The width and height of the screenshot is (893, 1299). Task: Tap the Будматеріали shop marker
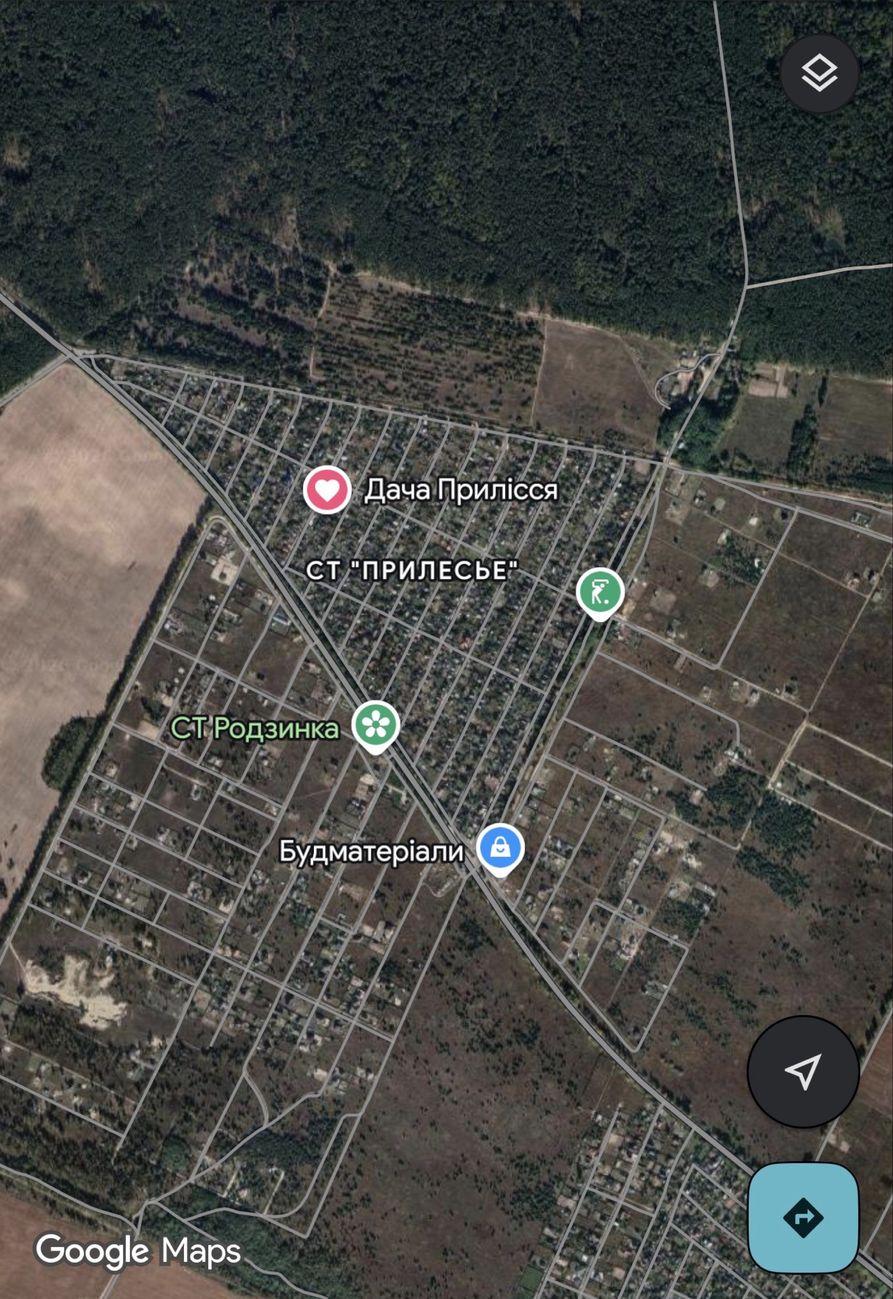499,847
